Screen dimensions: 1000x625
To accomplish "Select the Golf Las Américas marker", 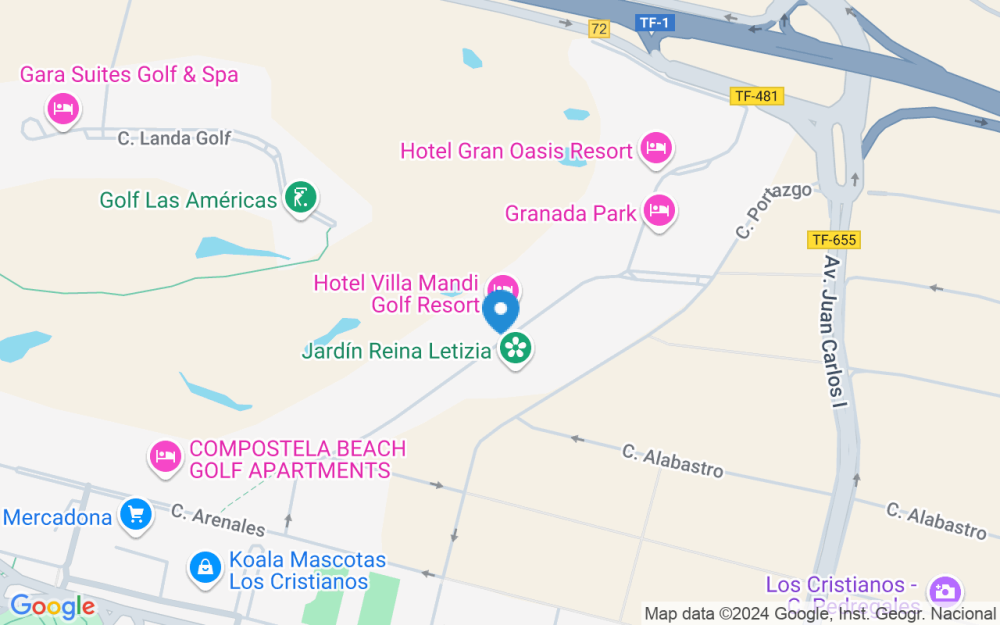I will tap(299, 198).
